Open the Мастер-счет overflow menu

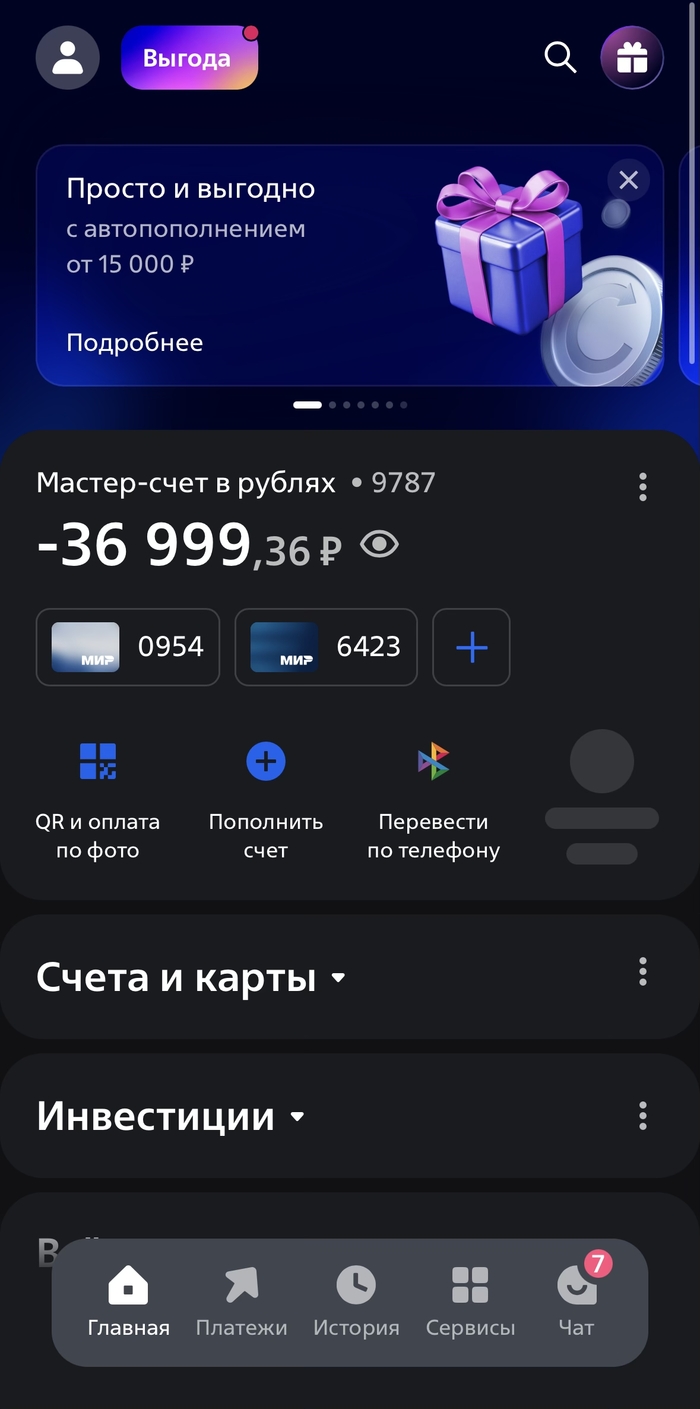point(642,487)
